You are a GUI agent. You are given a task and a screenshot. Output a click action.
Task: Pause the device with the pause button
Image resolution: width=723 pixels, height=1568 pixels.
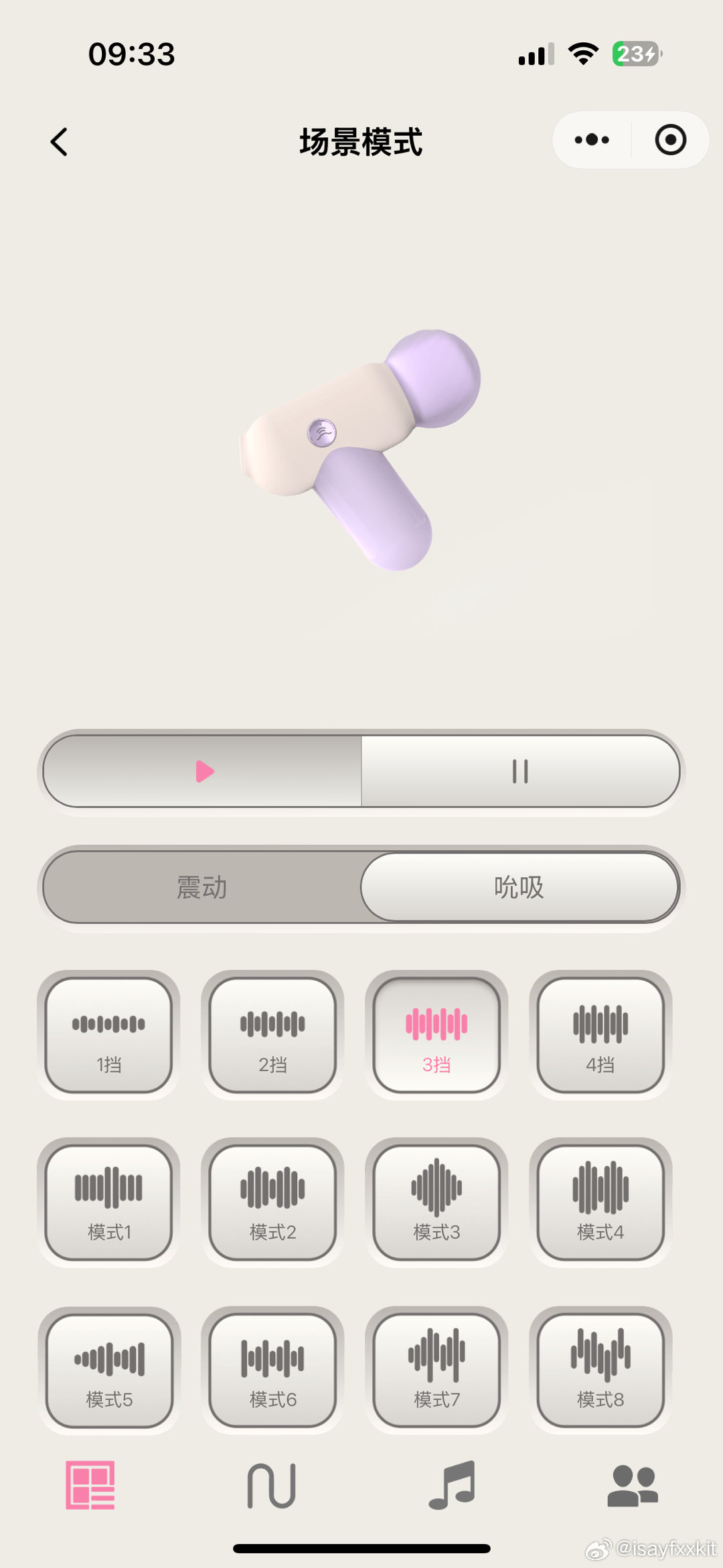(520, 771)
